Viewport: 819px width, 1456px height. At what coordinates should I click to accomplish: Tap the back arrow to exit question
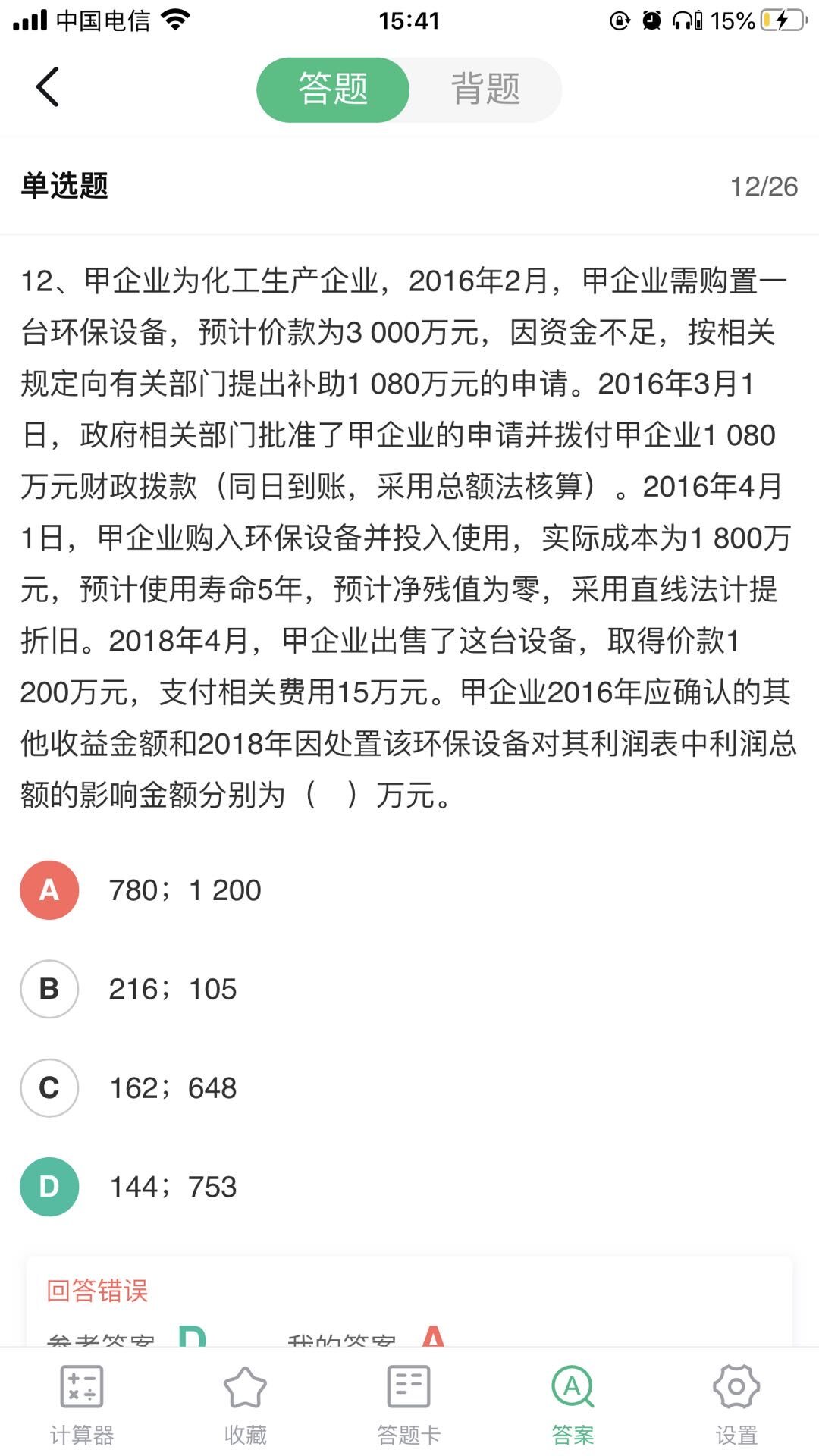[x=48, y=87]
